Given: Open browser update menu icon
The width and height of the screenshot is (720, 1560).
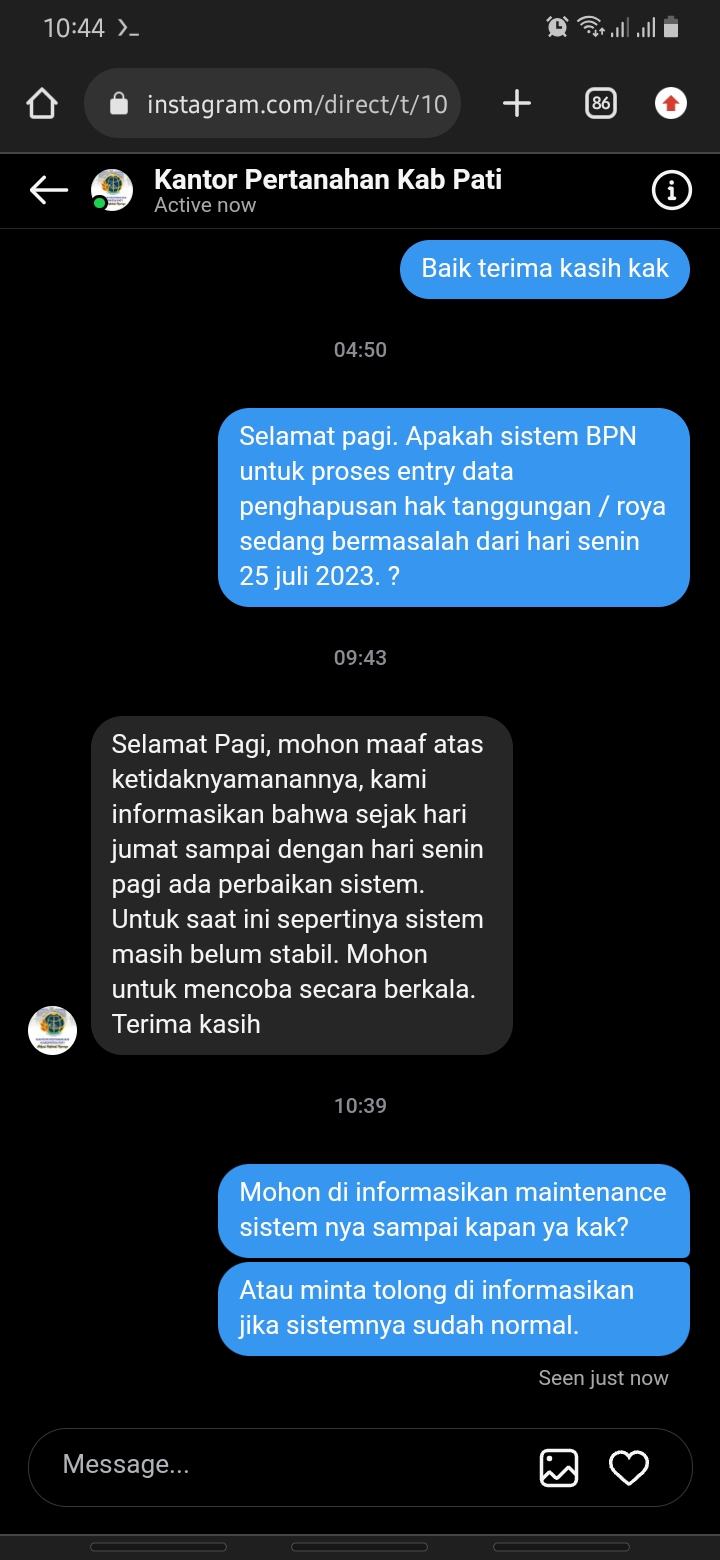Looking at the screenshot, I should tap(670, 103).
